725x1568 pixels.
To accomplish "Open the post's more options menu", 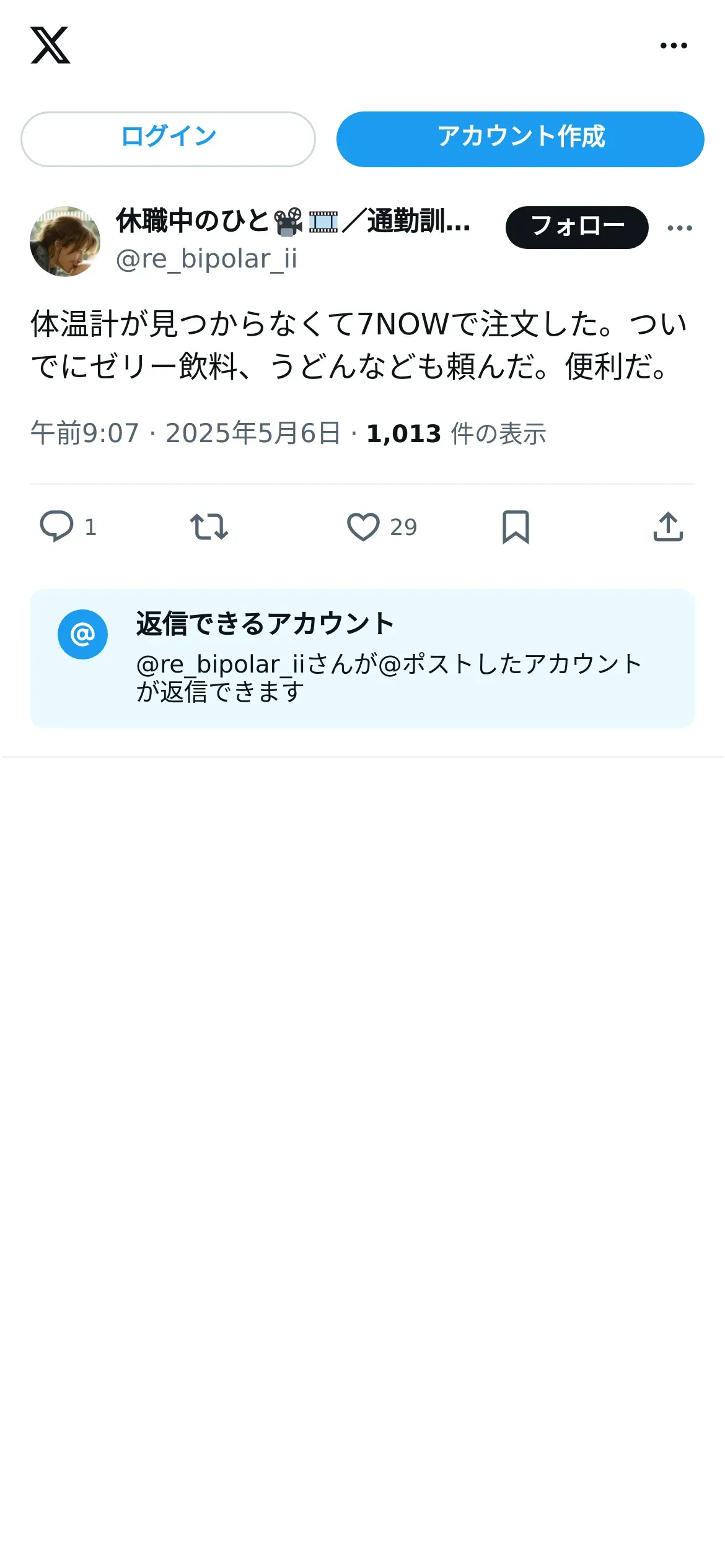I will [x=680, y=228].
